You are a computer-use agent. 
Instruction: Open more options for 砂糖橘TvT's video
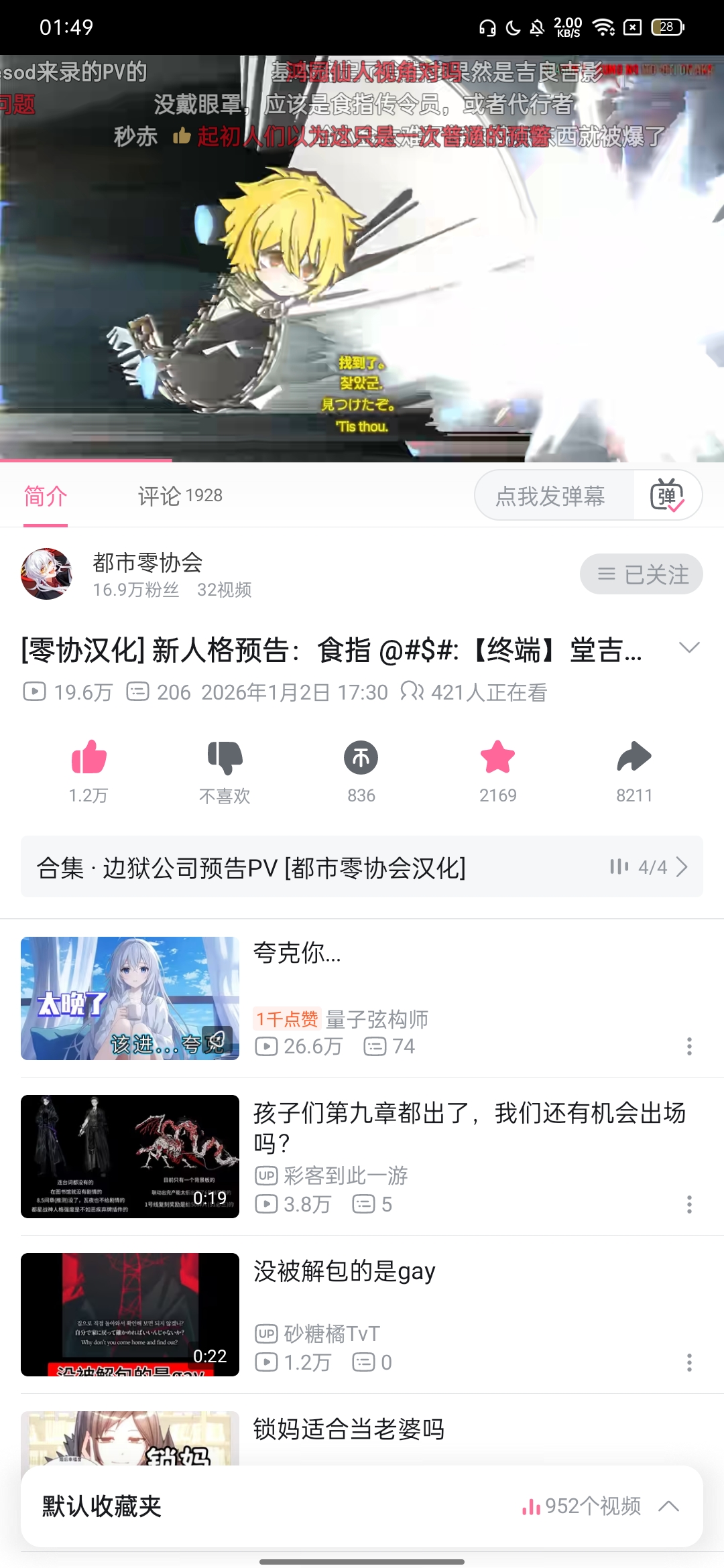click(x=689, y=1363)
